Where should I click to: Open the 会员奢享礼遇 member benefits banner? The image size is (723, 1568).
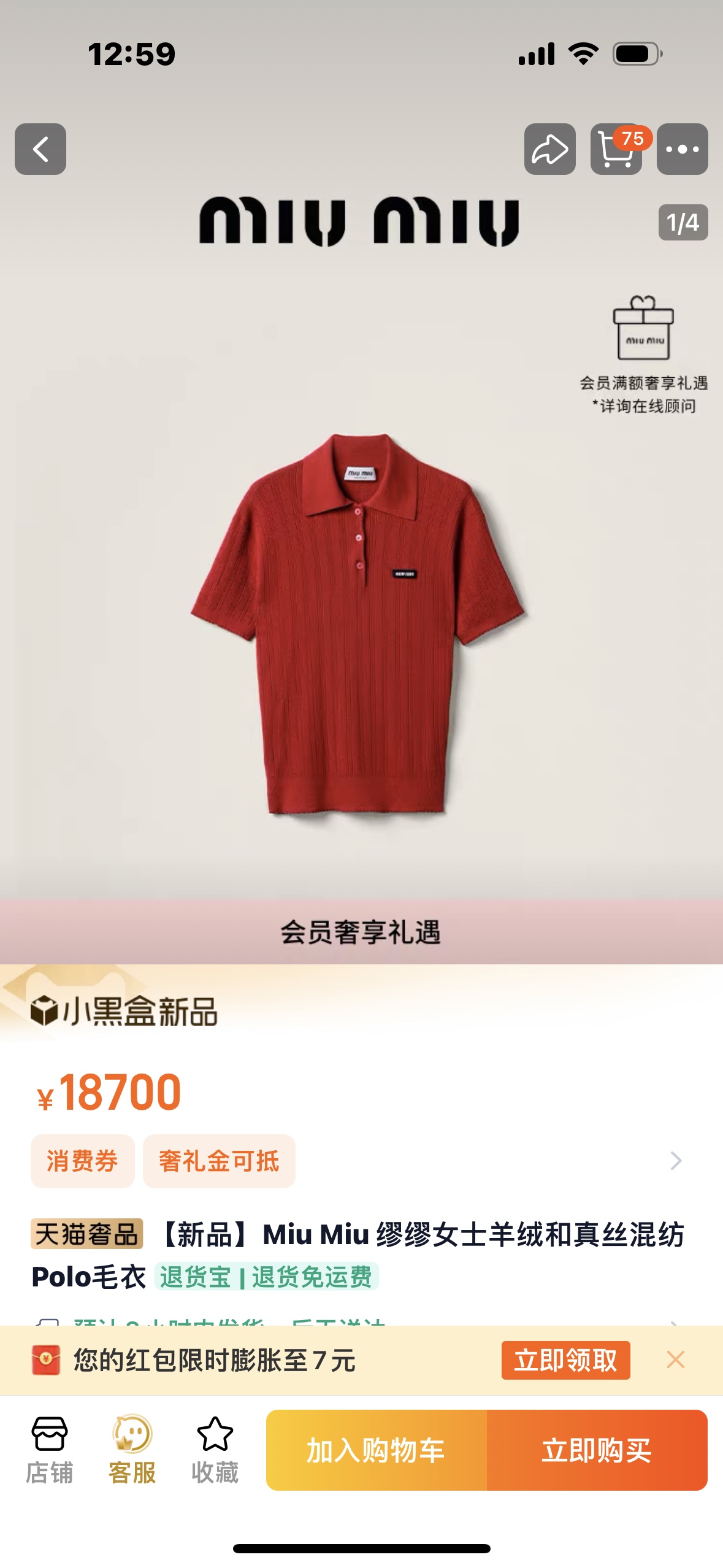tap(361, 932)
